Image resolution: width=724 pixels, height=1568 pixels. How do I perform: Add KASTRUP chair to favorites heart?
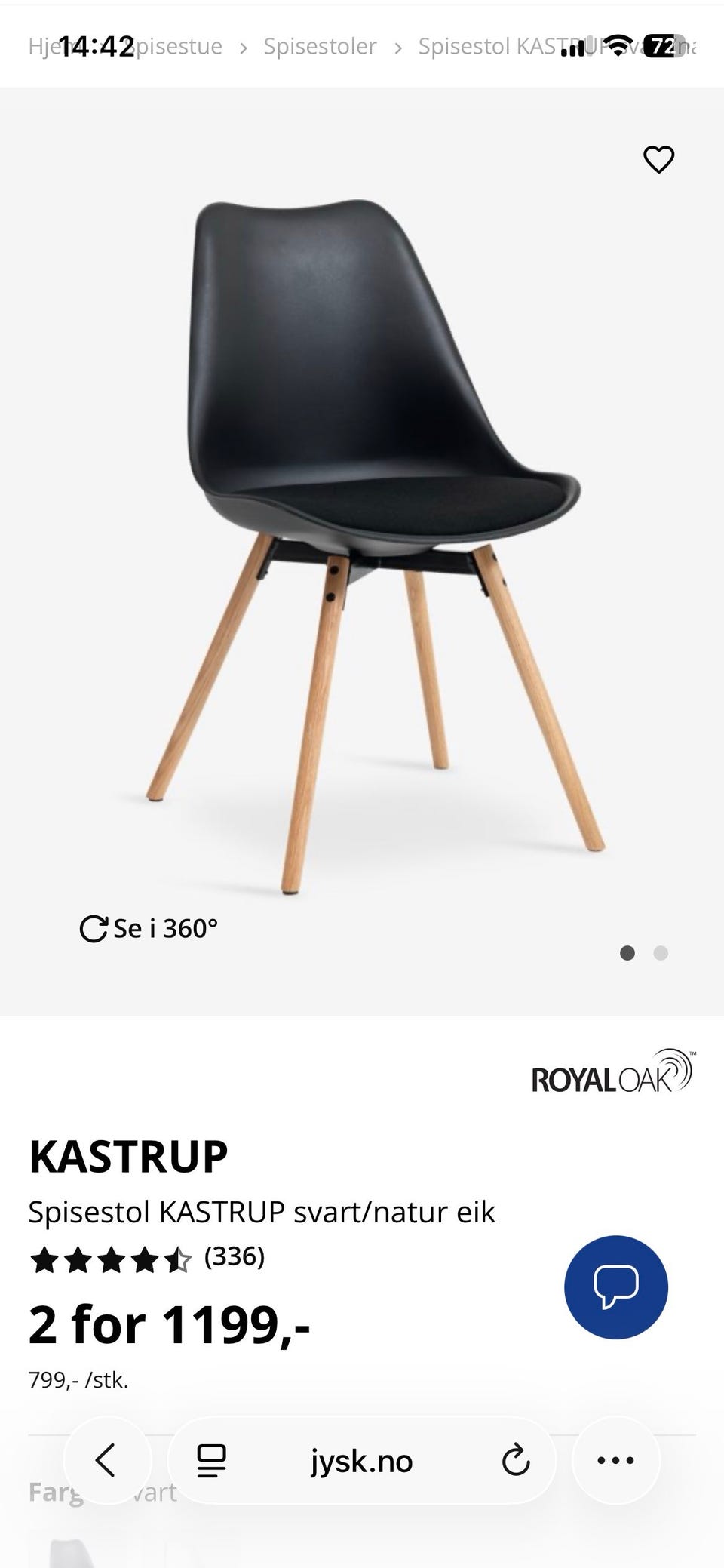click(658, 159)
